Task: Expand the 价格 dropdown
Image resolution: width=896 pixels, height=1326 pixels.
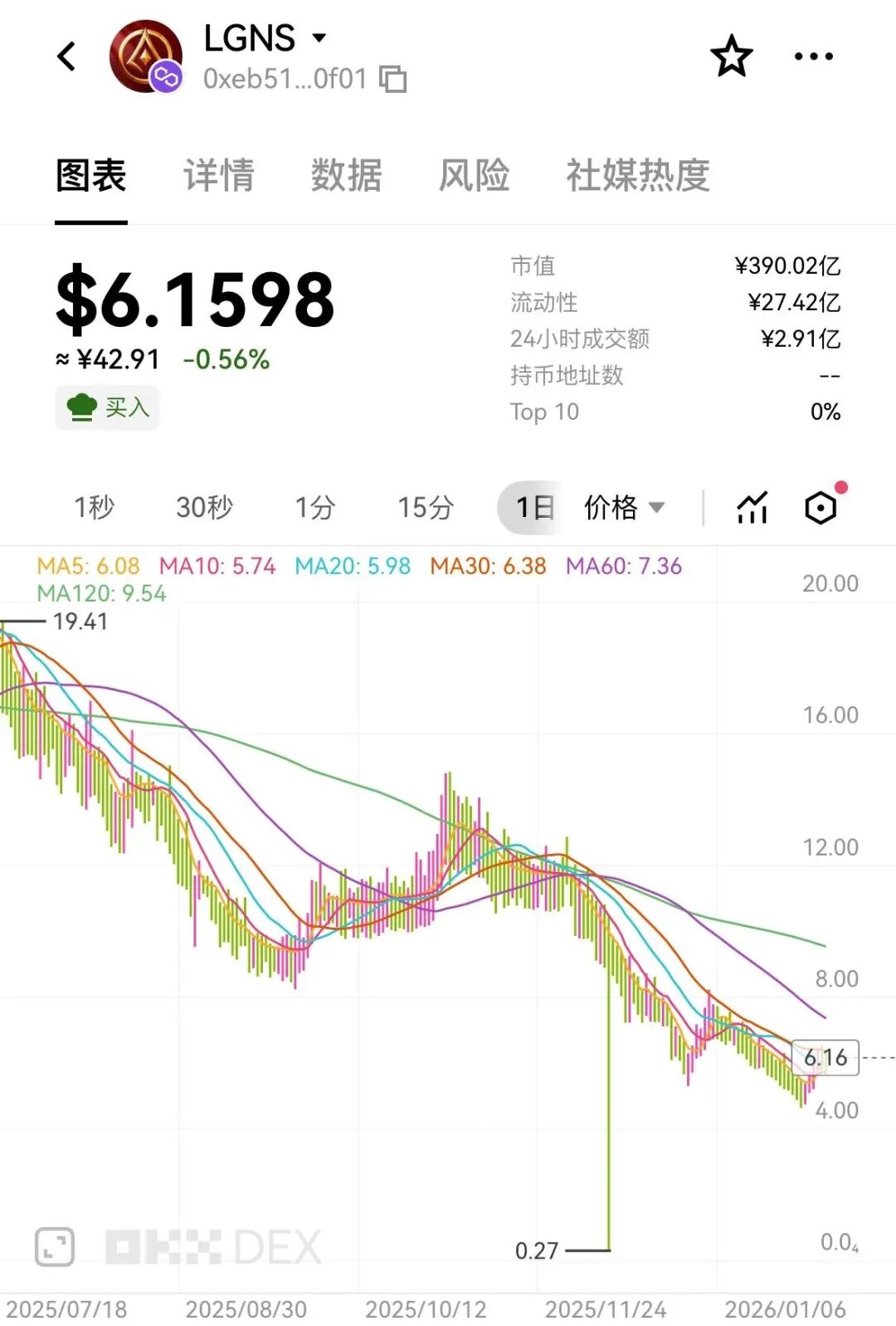Action: coord(625,507)
